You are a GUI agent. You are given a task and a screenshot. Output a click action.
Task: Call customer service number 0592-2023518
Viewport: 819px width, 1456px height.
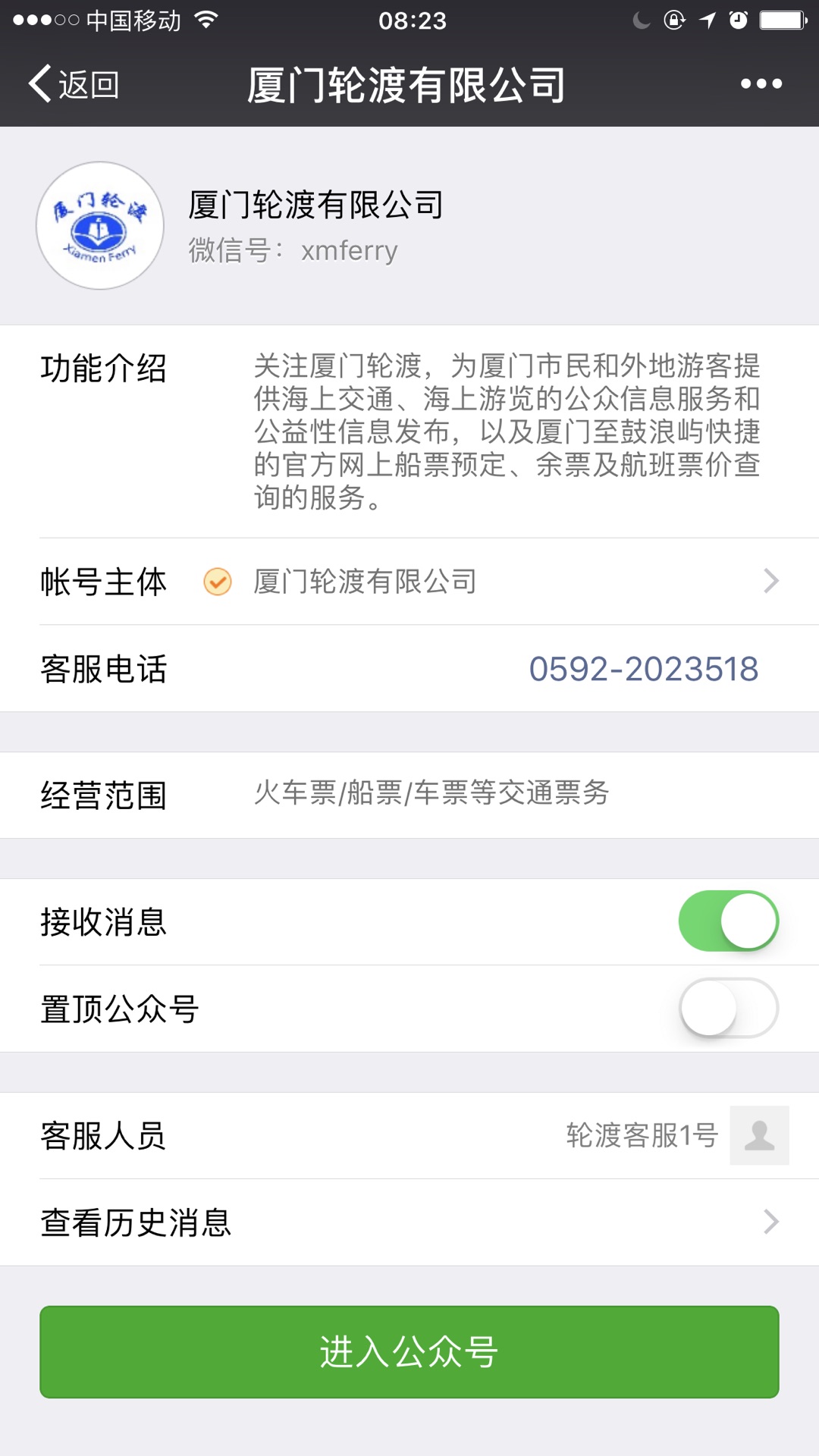click(643, 669)
